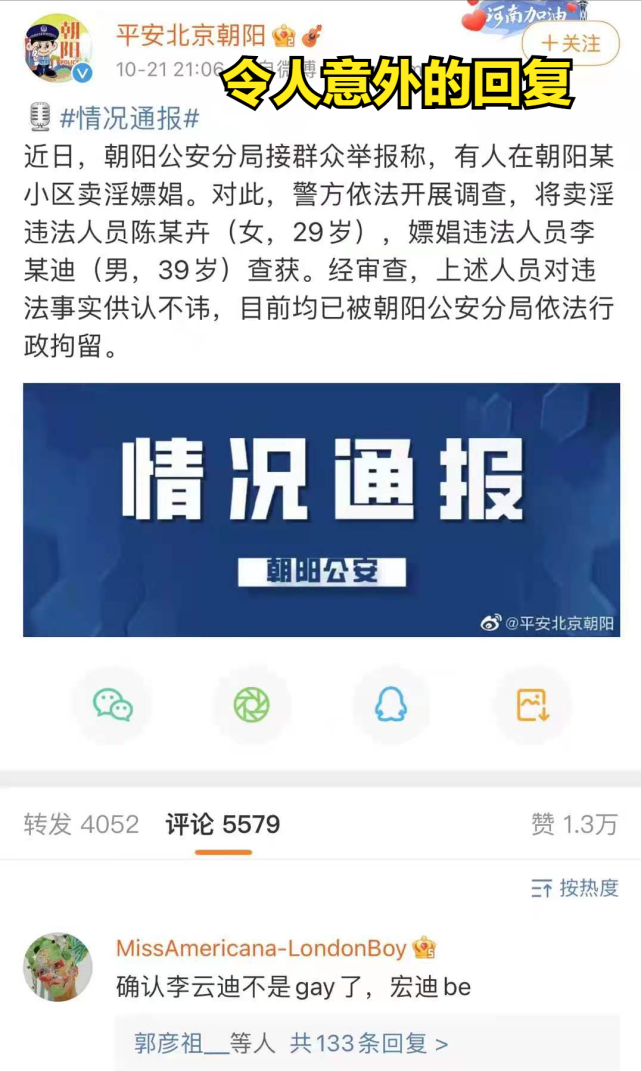Share post to QQ
This screenshot has height=1072, width=641.
[391, 705]
